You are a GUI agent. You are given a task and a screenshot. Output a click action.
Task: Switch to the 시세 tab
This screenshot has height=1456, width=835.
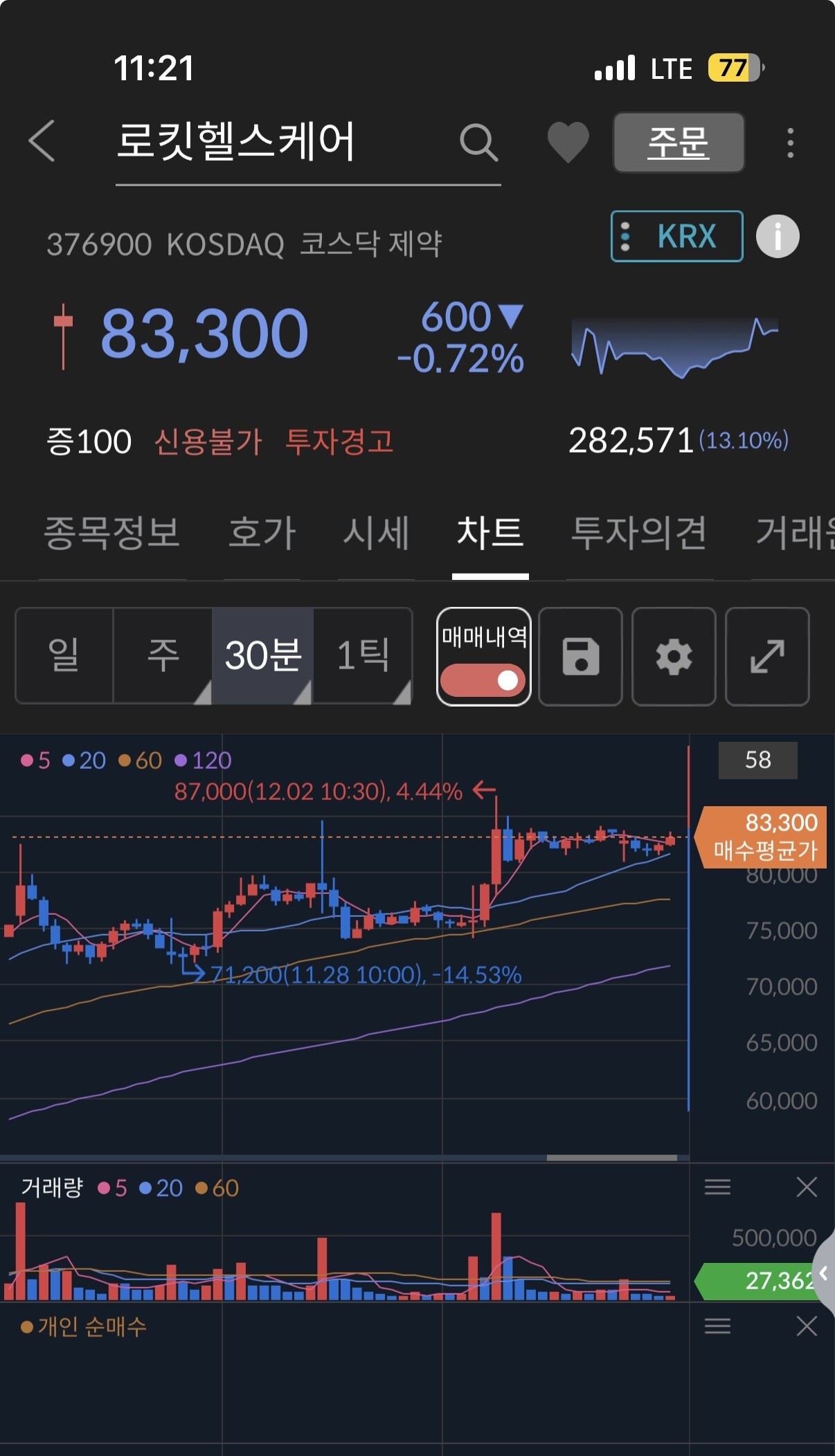(376, 533)
